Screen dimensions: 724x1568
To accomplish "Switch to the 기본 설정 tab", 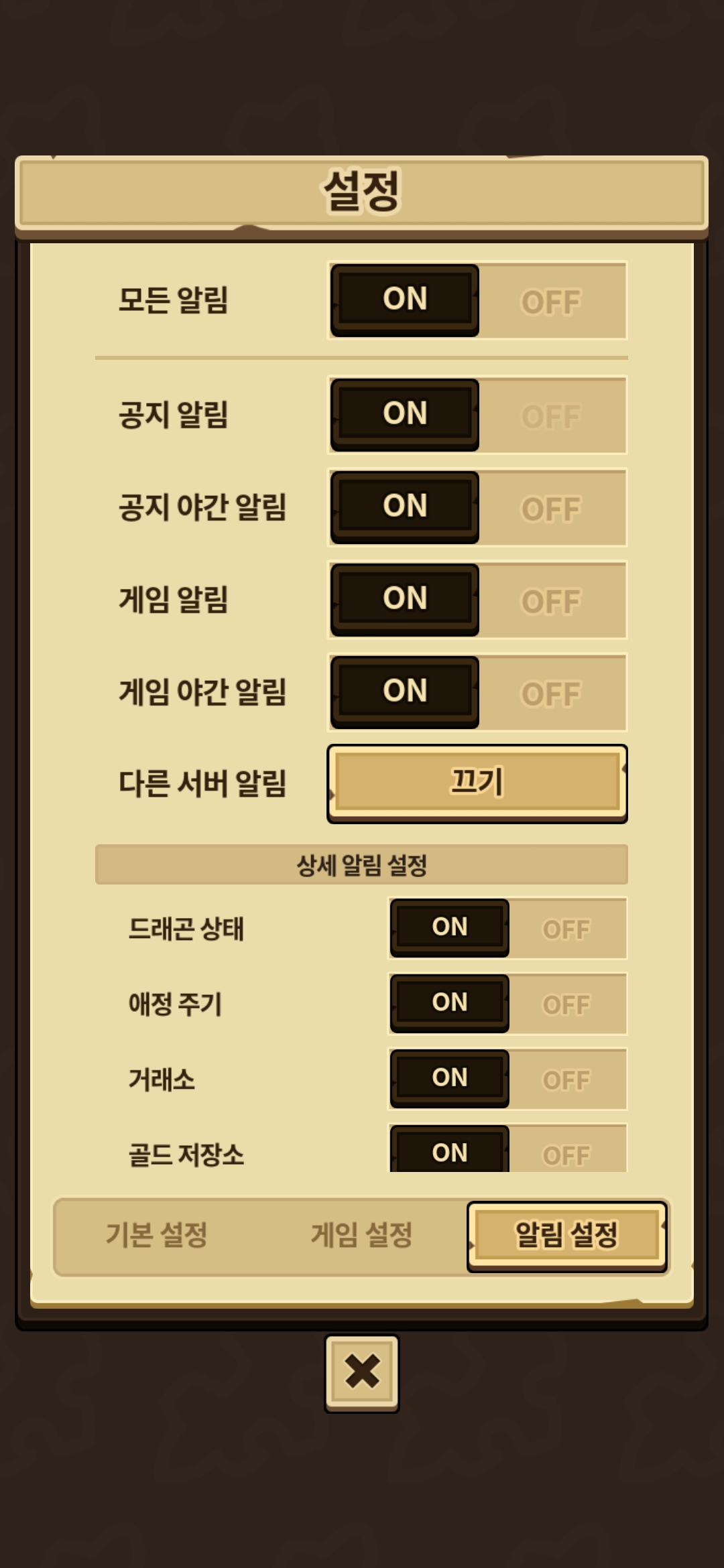I will coord(157,1234).
